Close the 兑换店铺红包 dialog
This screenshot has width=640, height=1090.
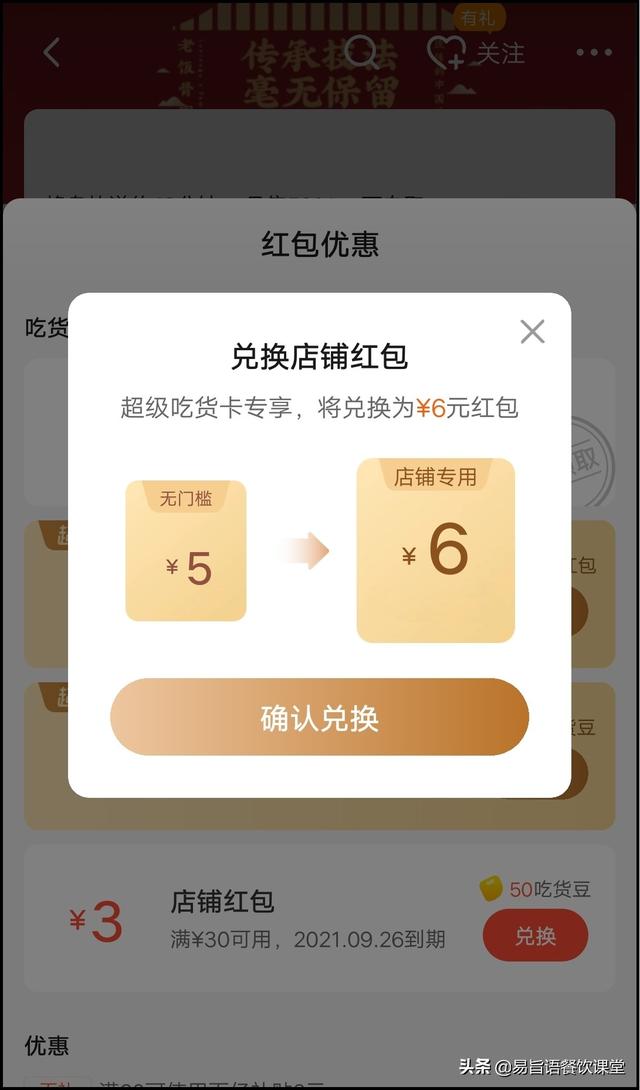[x=532, y=332]
